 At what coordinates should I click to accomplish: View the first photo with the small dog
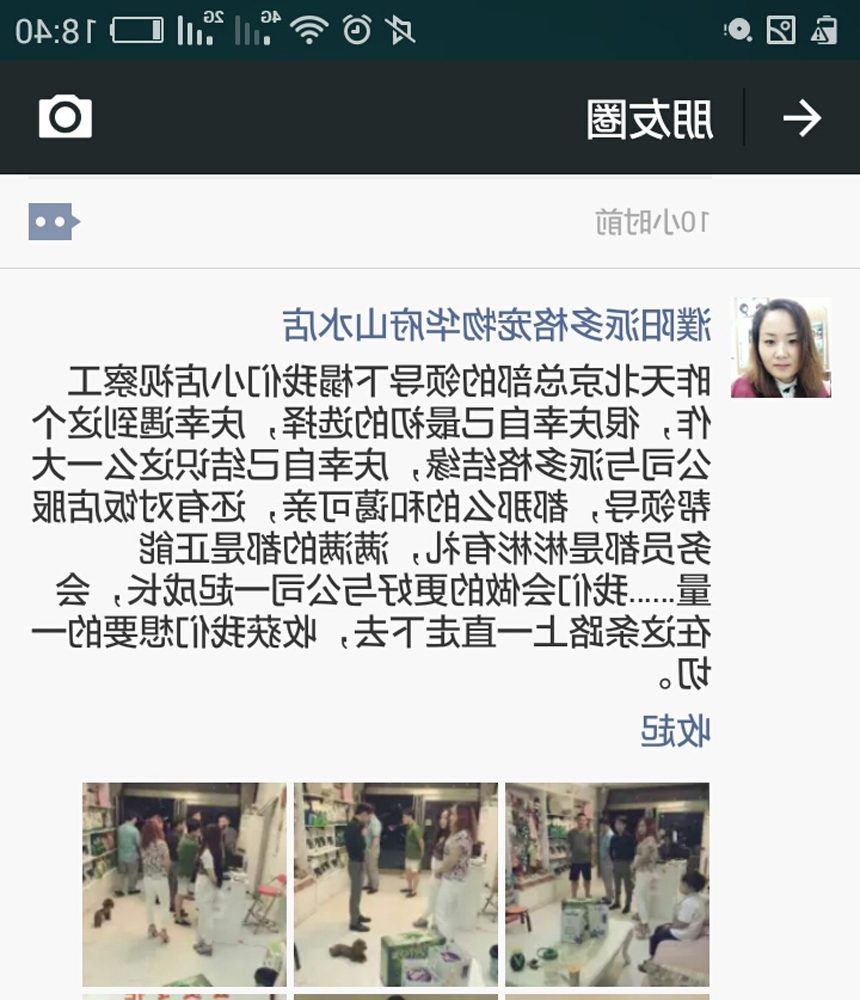coord(184,884)
